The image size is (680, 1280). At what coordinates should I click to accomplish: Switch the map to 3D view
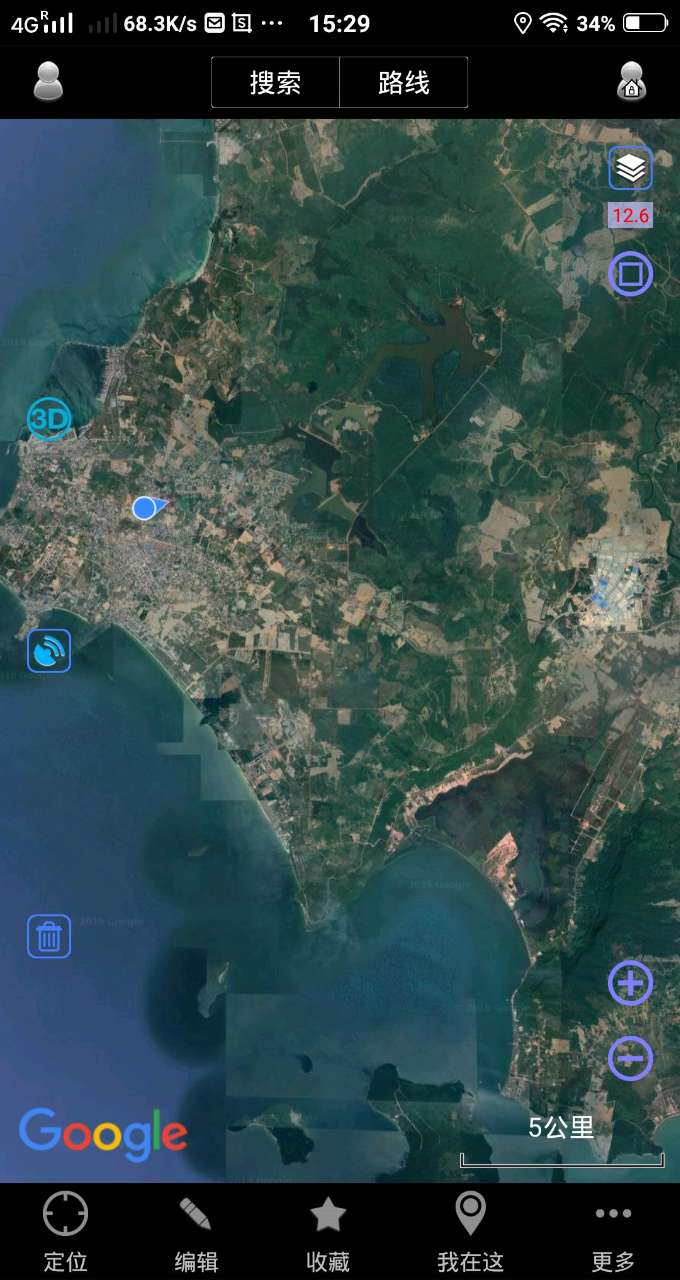[x=48, y=419]
